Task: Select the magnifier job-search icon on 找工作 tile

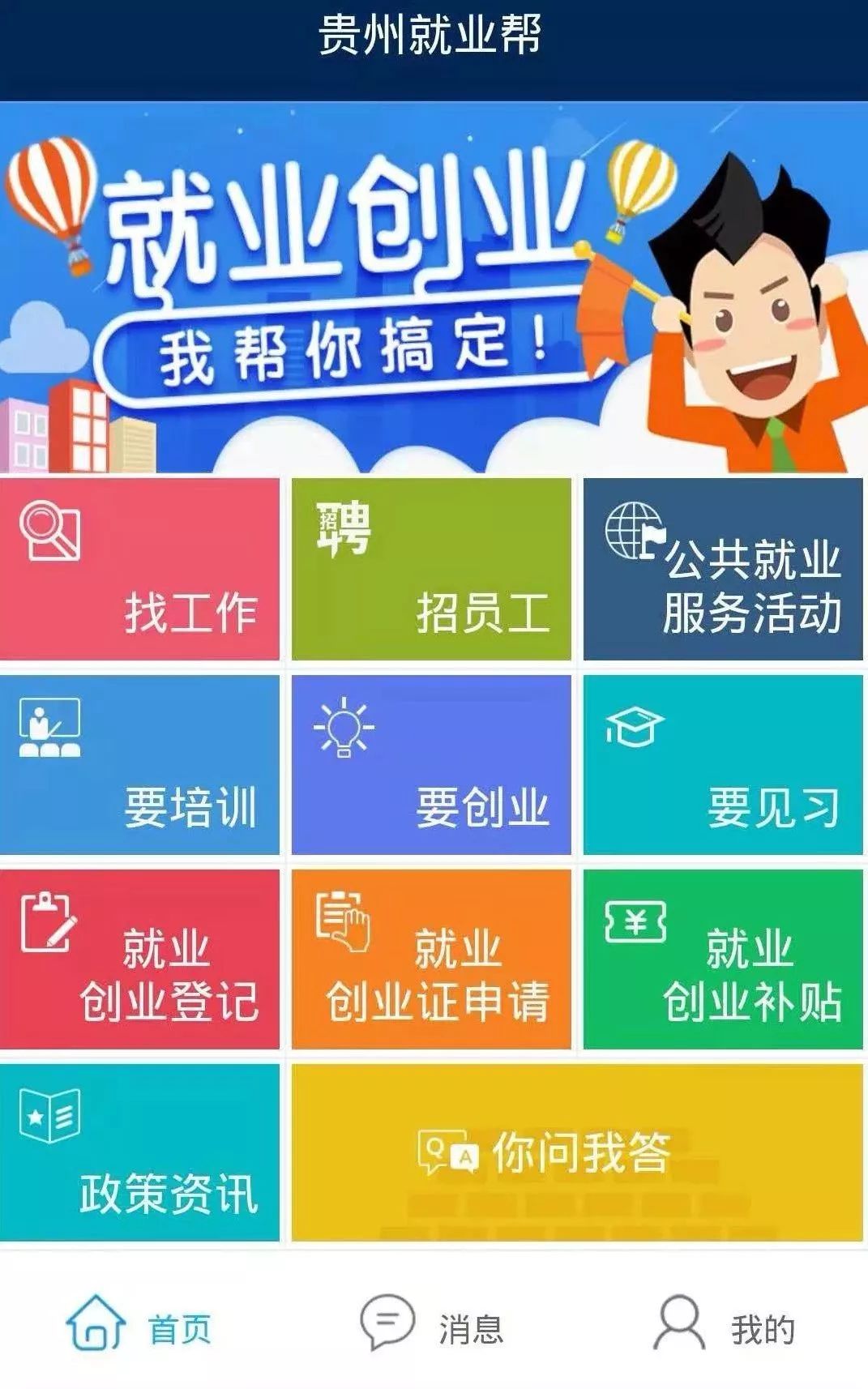Action: tap(49, 533)
